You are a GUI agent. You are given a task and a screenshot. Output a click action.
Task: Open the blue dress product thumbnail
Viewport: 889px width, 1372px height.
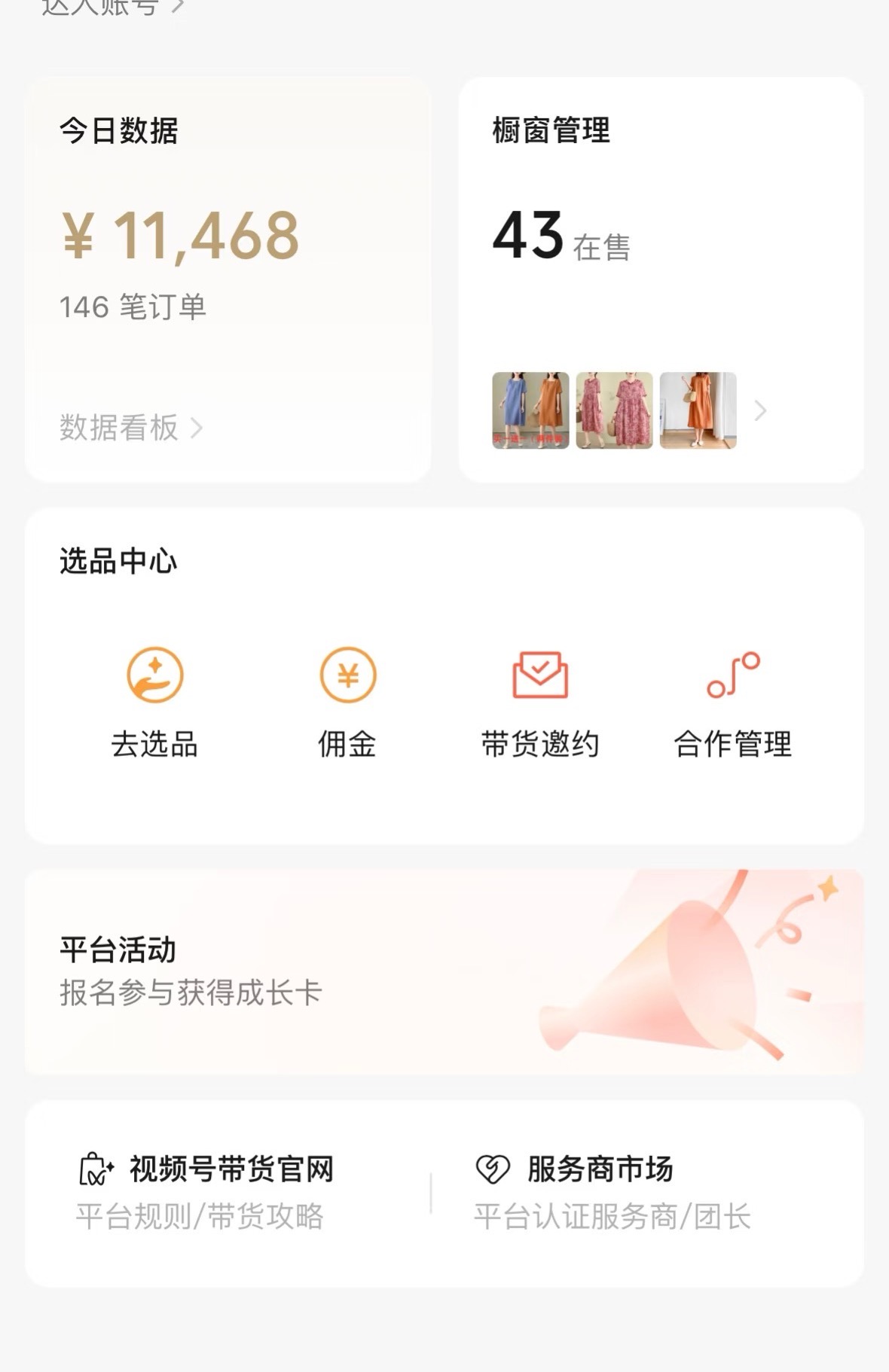530,410
